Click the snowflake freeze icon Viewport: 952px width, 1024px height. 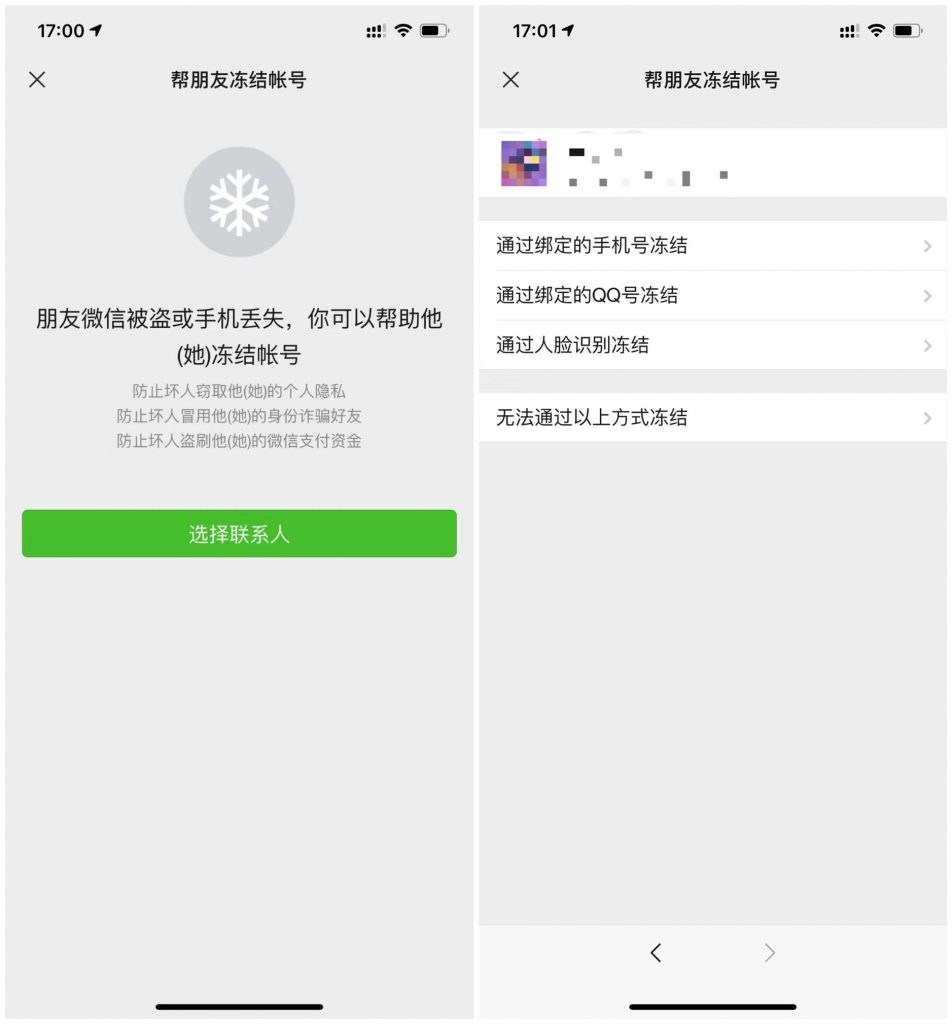[x=239, y=201]
